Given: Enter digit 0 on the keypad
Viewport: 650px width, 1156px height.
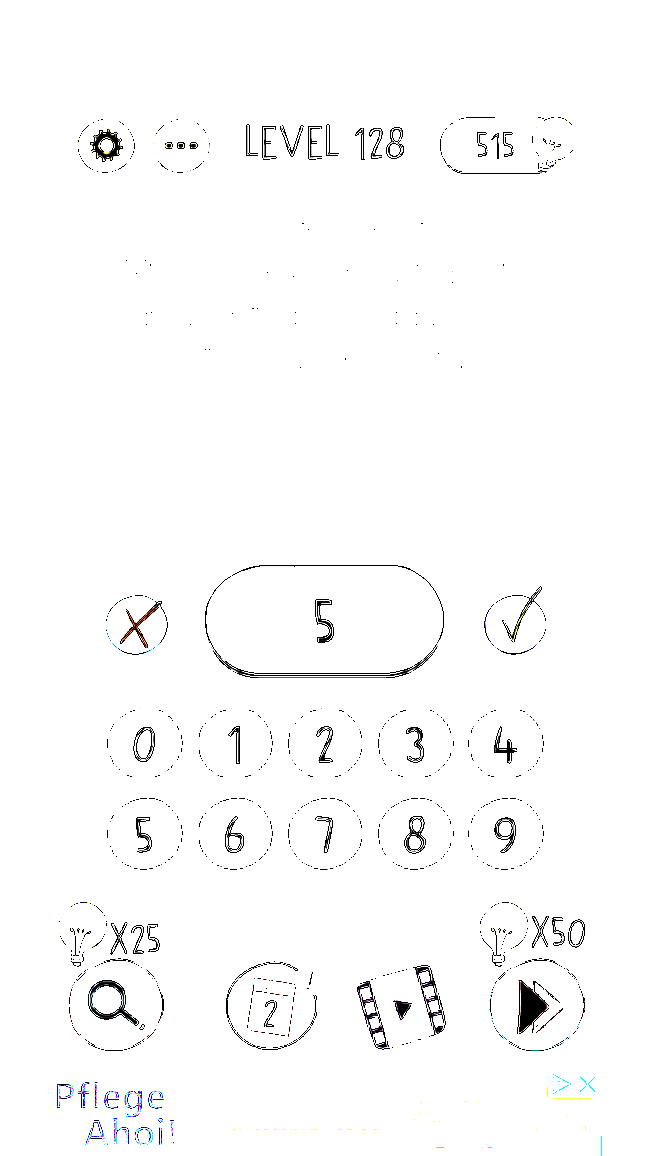Looking at the screenshot, I should point(144,743).
